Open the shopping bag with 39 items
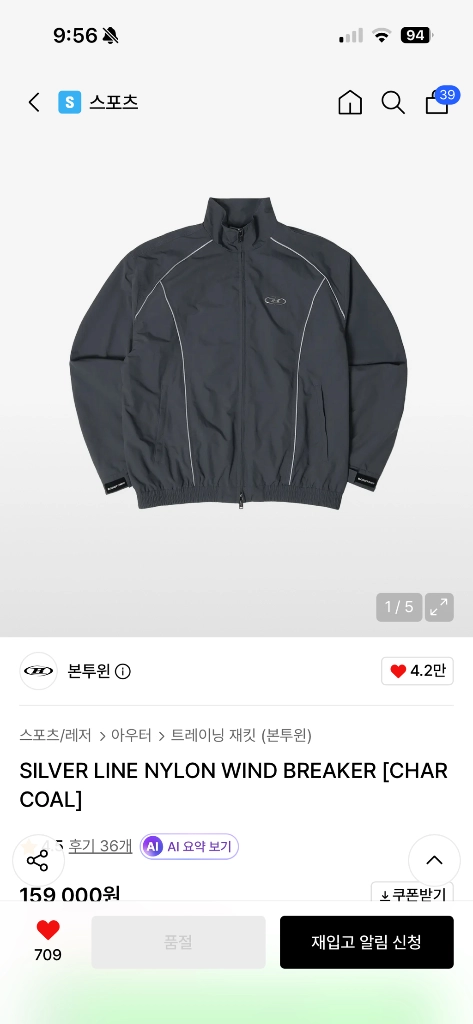The width and height of the screenshot is (473, 1024). [440, 101]
